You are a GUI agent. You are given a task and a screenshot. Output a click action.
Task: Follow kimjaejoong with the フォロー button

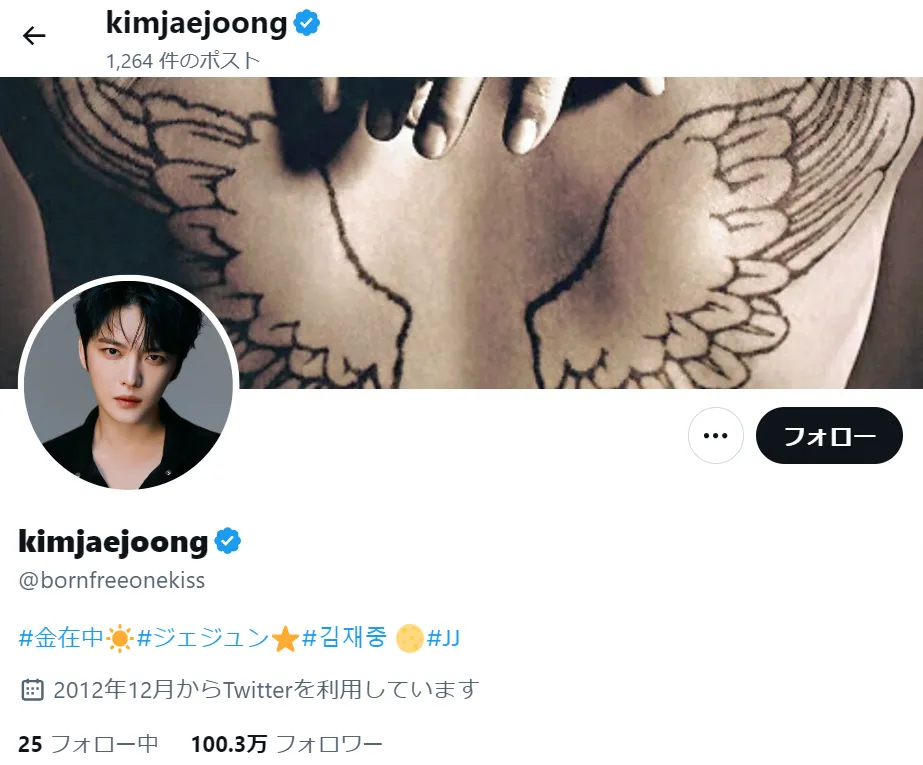pyautogui.click(x=829, y=436)
